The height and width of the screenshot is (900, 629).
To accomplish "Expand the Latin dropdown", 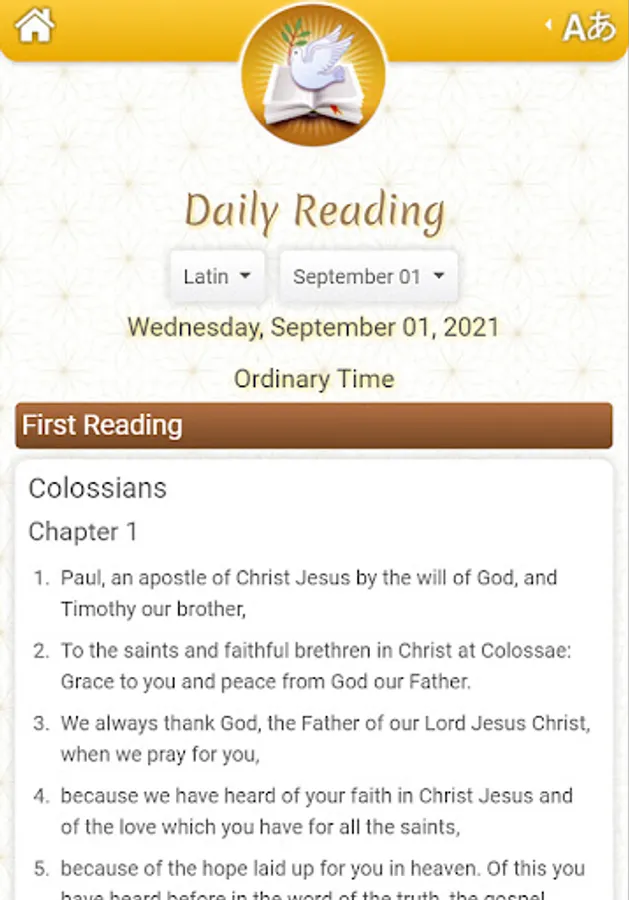I will [x=217, y=276].
